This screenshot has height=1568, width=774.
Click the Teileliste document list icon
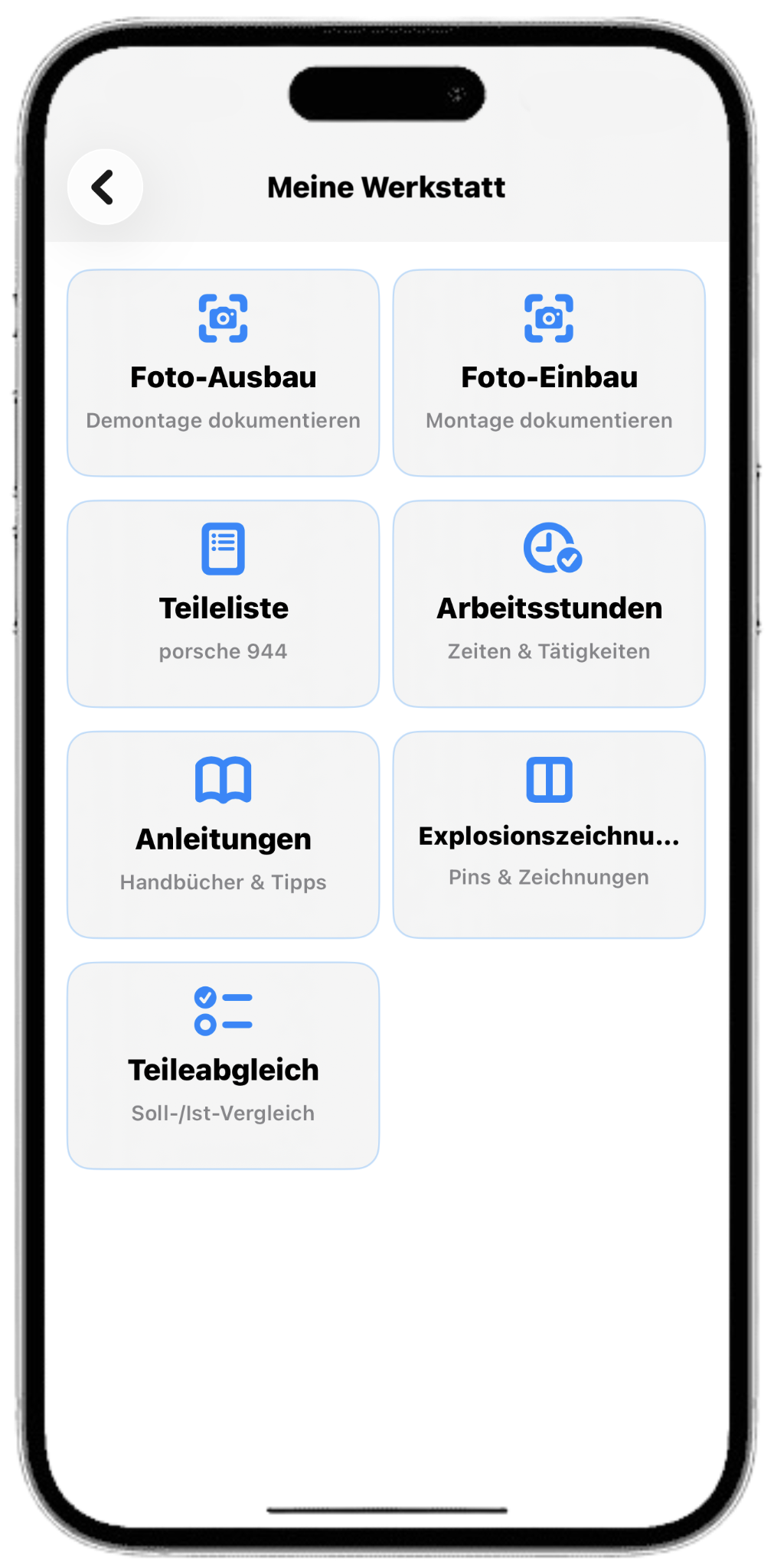coord(223,549)
